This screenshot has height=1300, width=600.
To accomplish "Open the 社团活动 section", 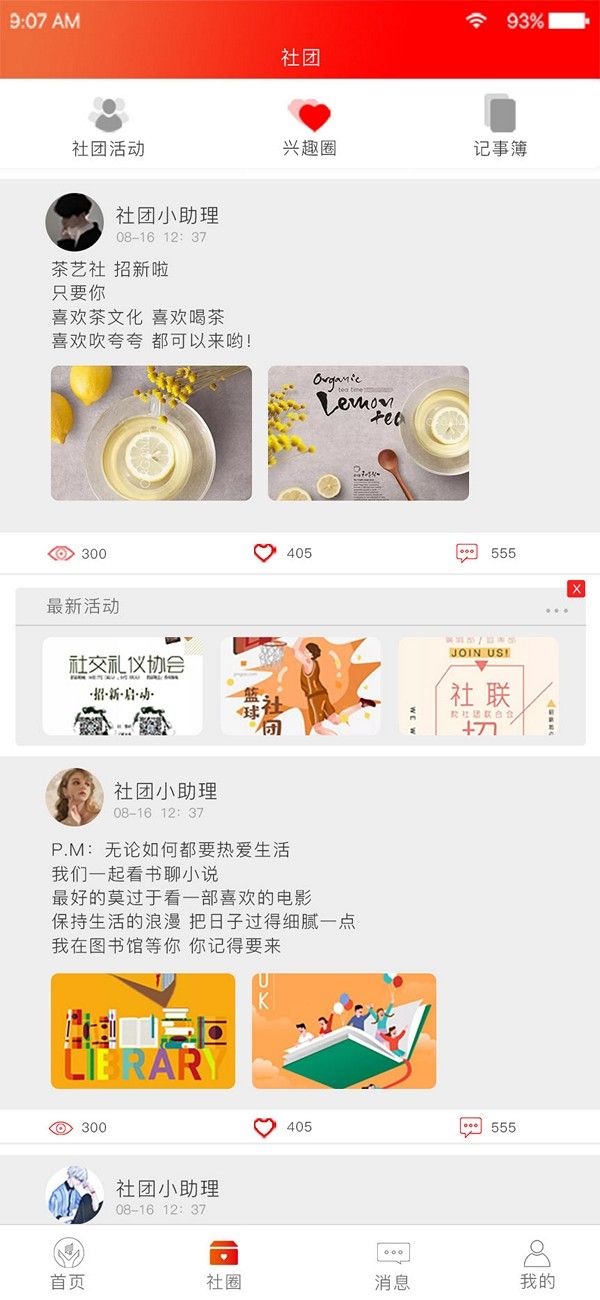I will tap(108, 128).
